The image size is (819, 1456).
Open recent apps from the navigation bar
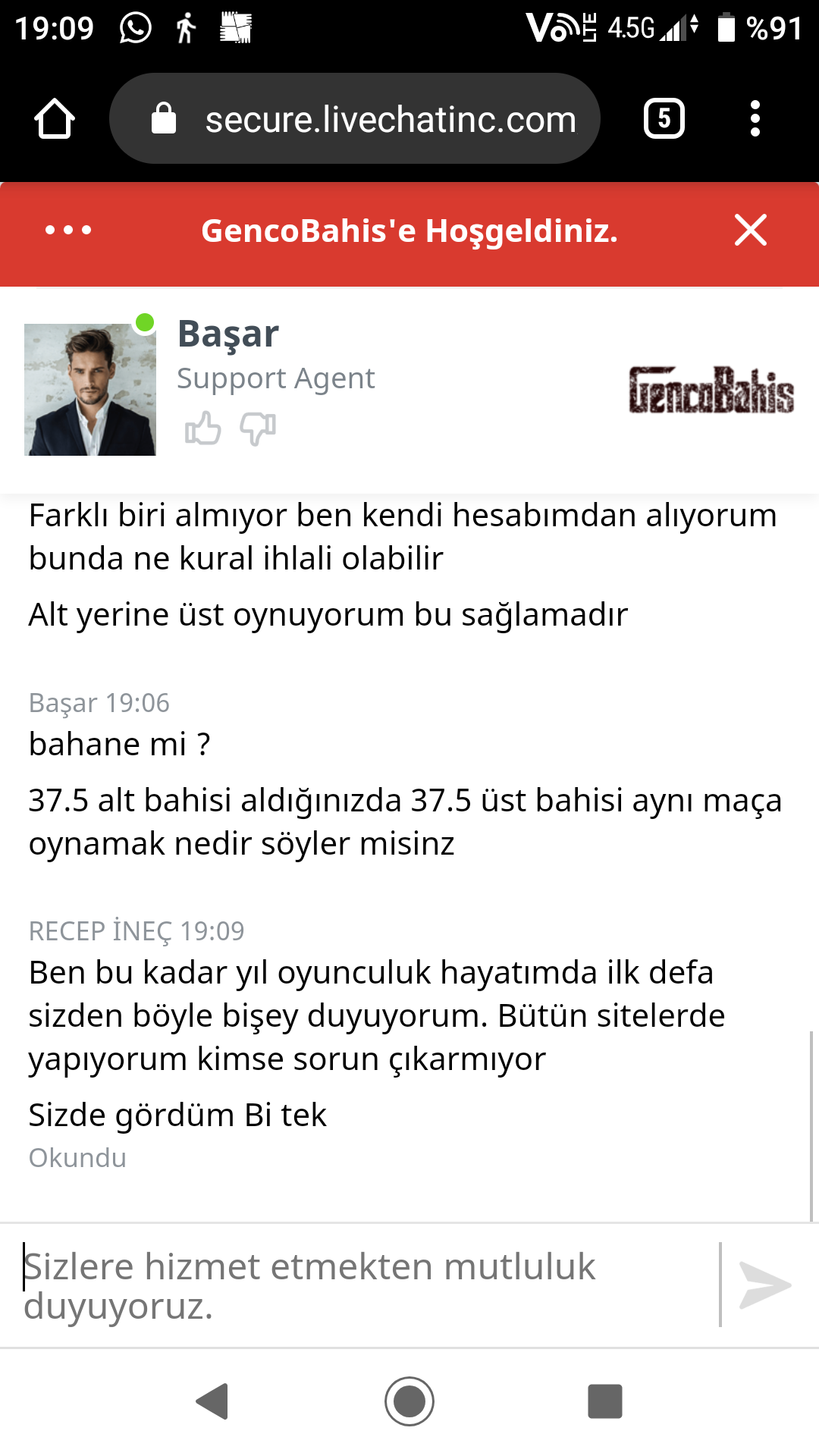[605, 1401]
